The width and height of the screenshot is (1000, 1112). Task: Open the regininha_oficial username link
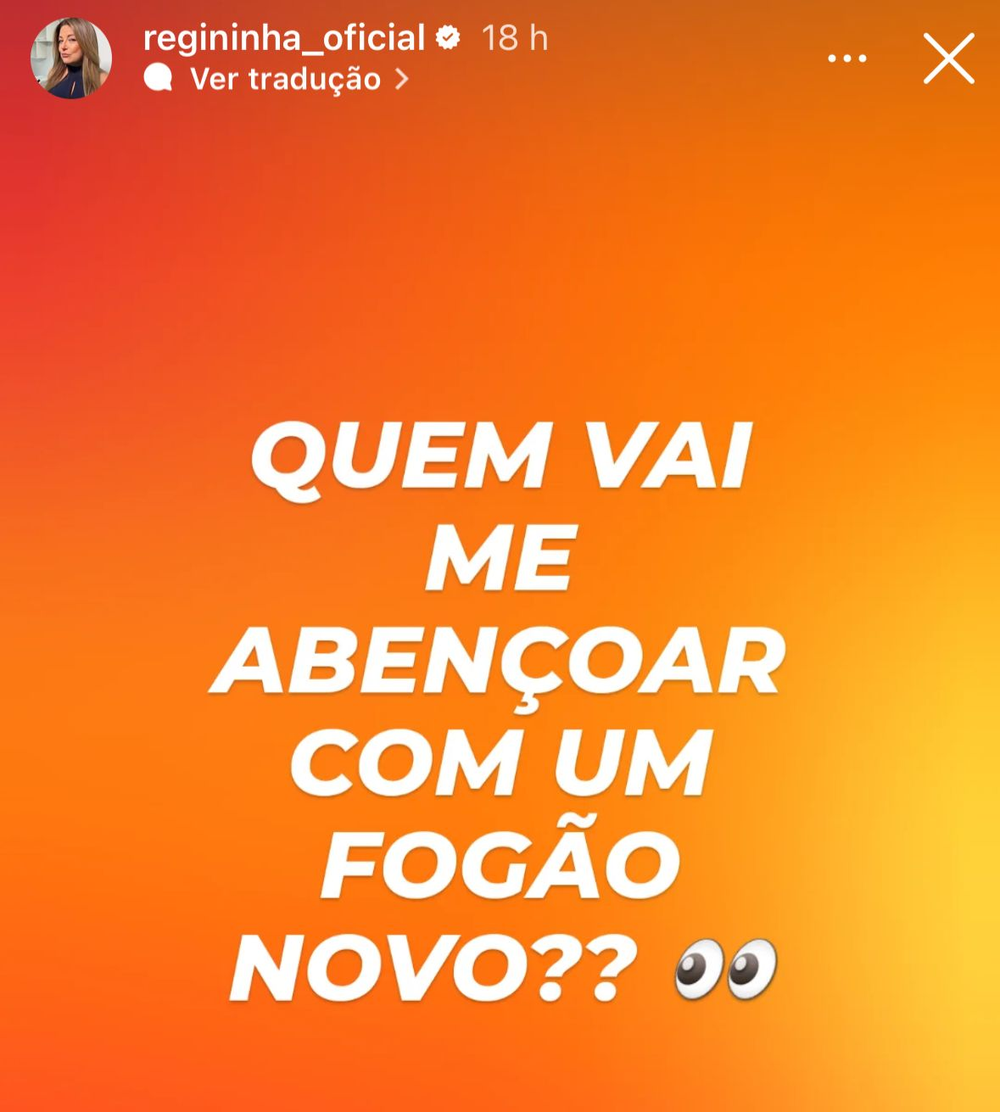(284, 38)
